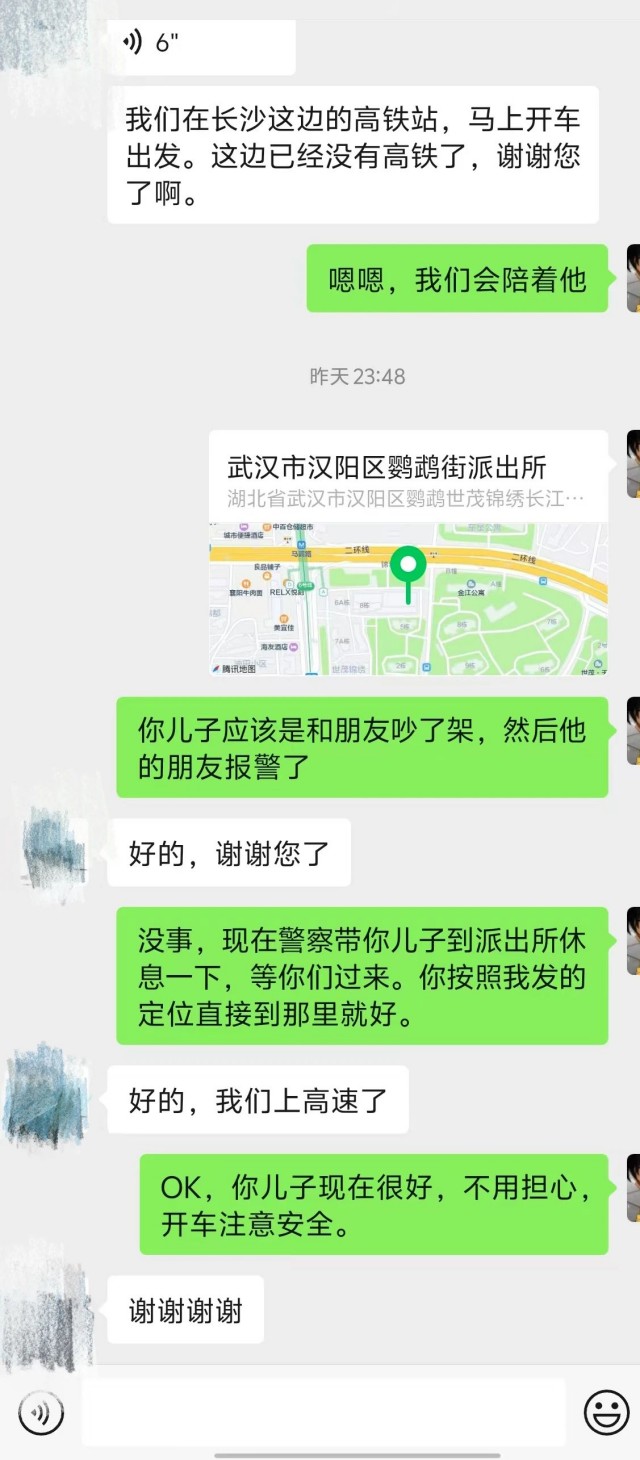This screenshot has width=640, height=1460.
Task: Tap the message text input field
Action: point(322,1412)
